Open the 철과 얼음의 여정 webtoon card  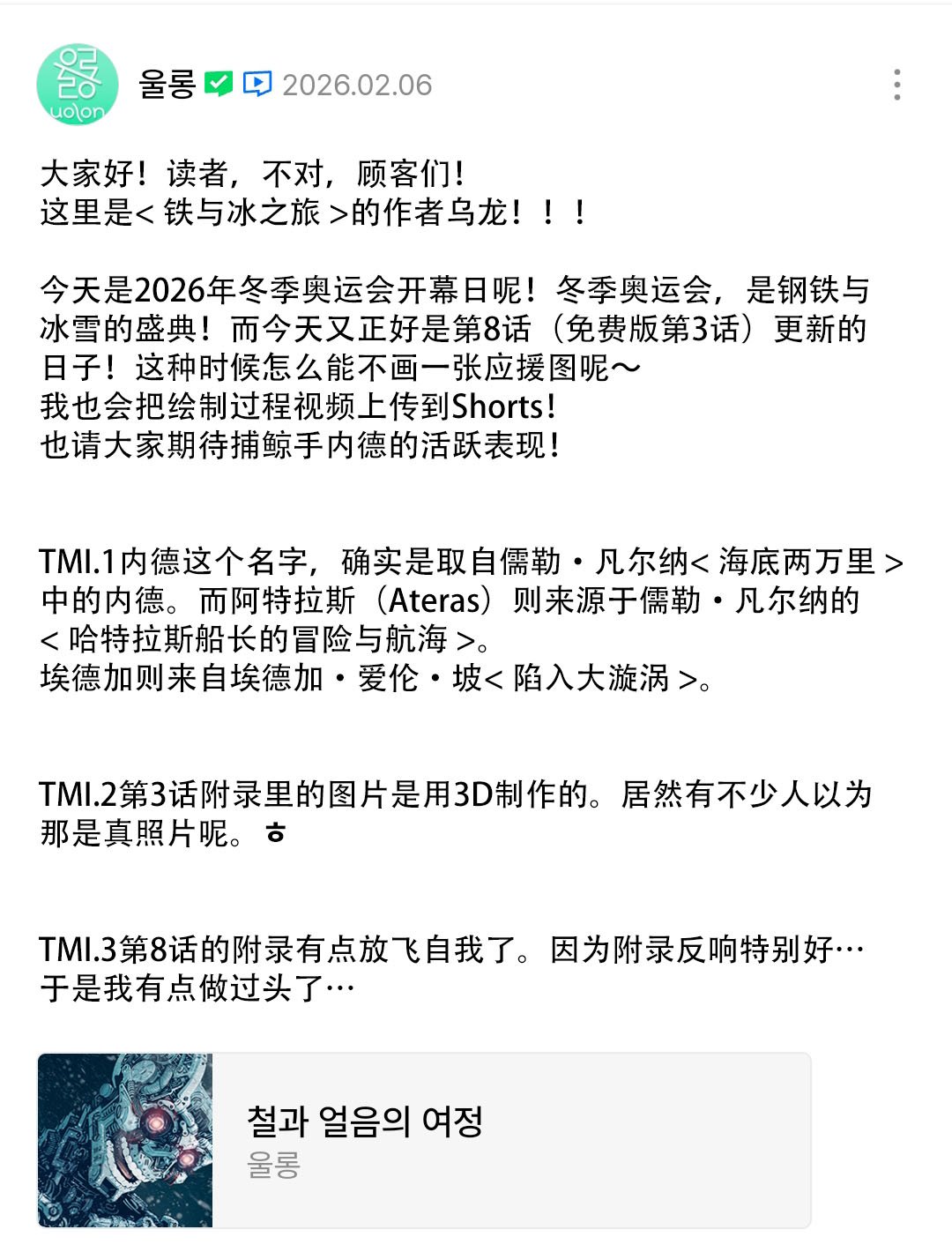[424, 1140]
